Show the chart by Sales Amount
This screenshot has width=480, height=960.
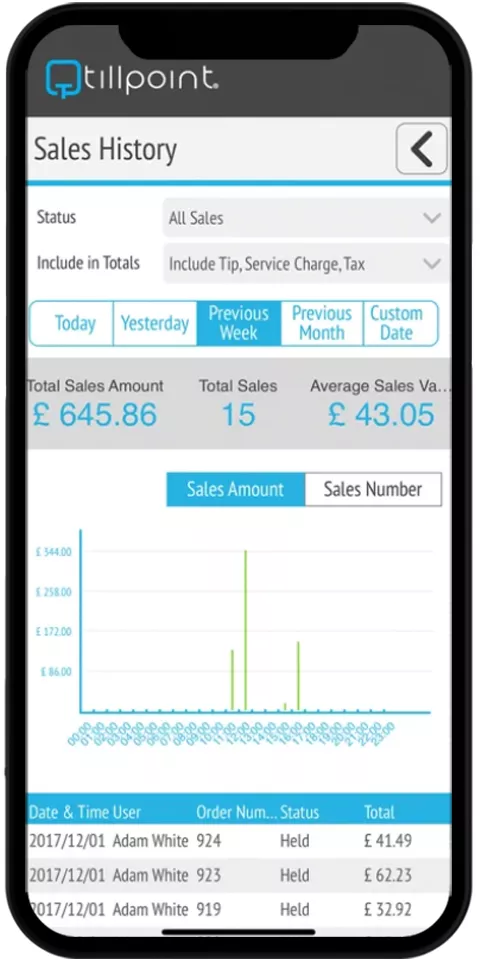pos(236,489)
